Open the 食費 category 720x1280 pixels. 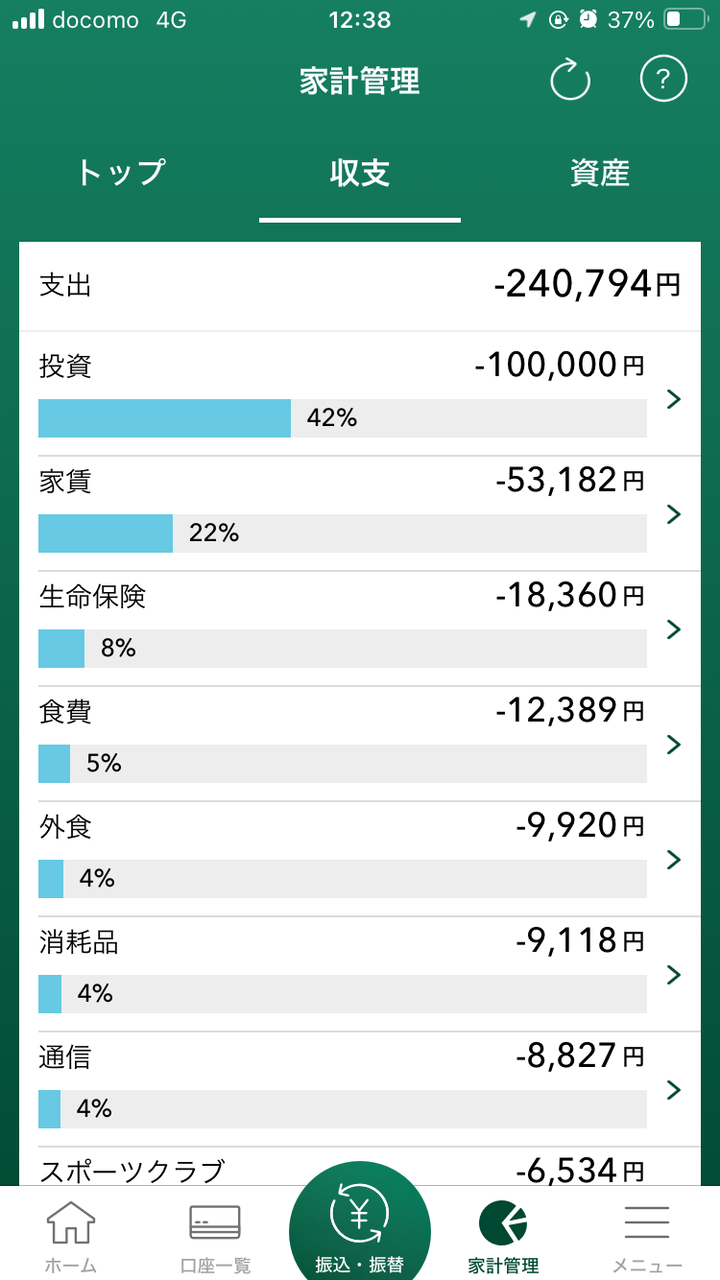[x=360, y=743]
